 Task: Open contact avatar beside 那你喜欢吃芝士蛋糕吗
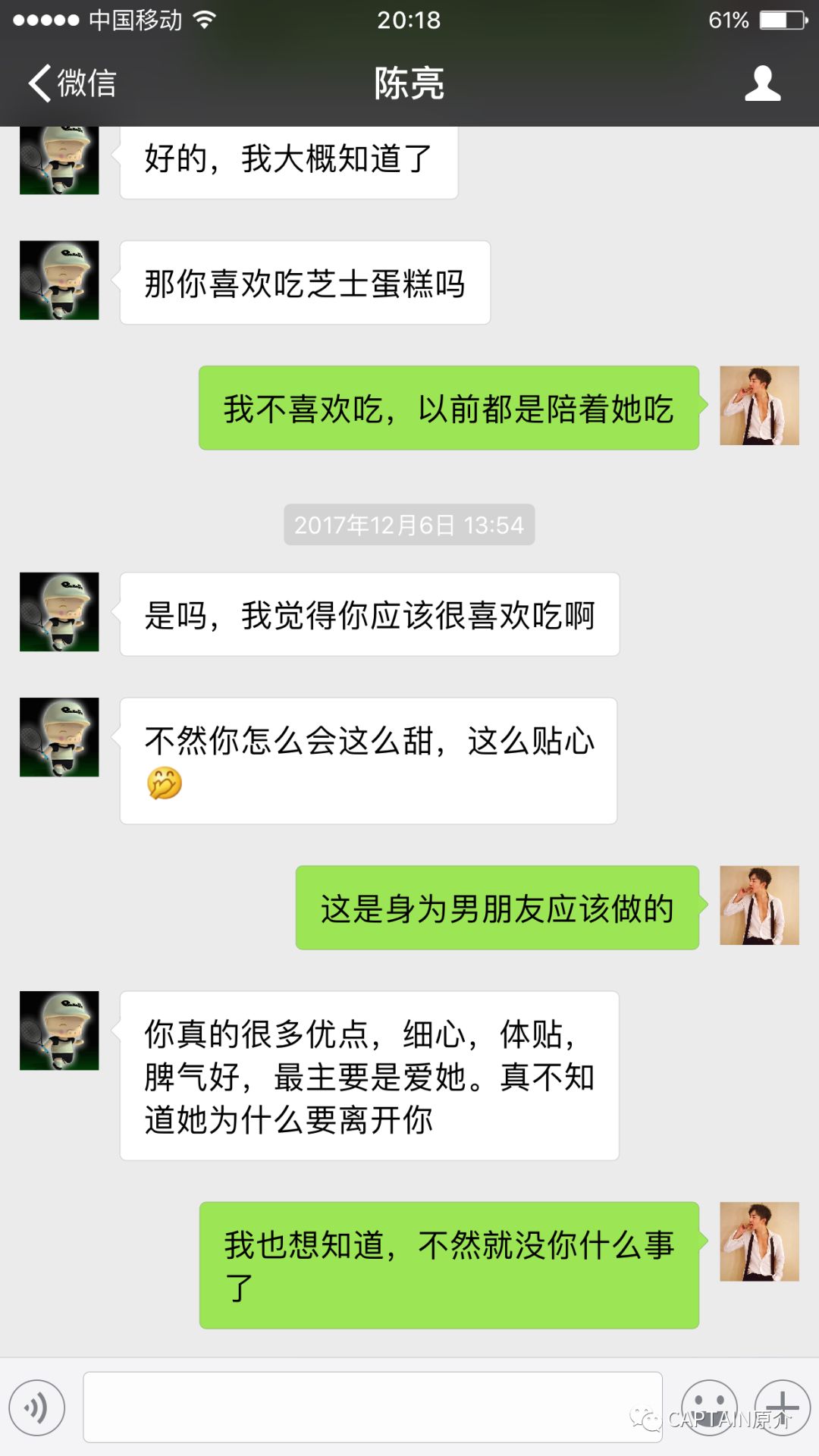pos(59,280)
